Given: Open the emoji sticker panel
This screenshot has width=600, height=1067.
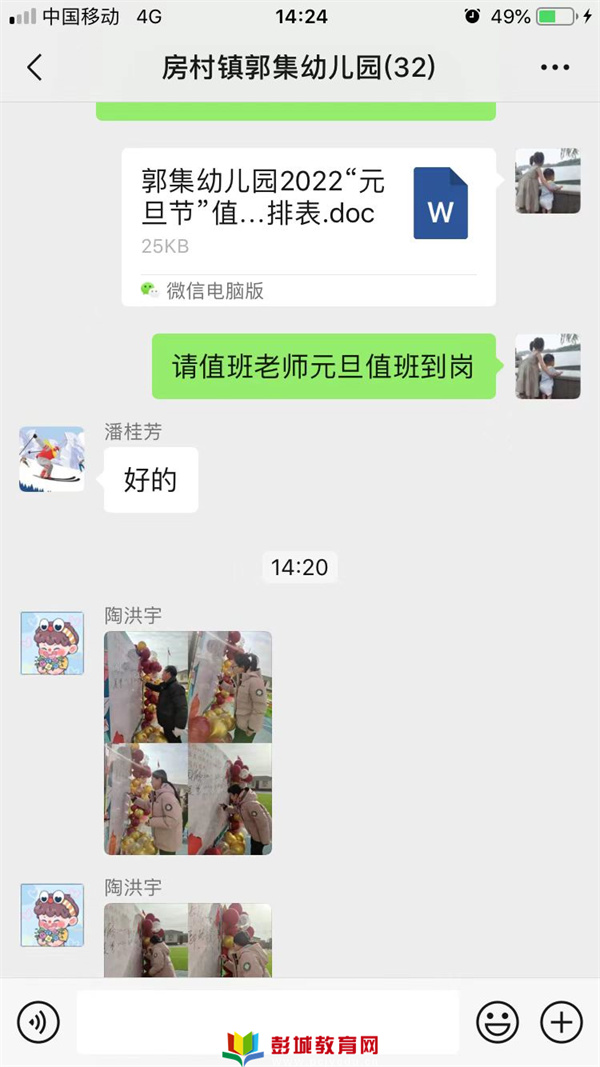Looking at the screenshot, I should point(497,1021).
